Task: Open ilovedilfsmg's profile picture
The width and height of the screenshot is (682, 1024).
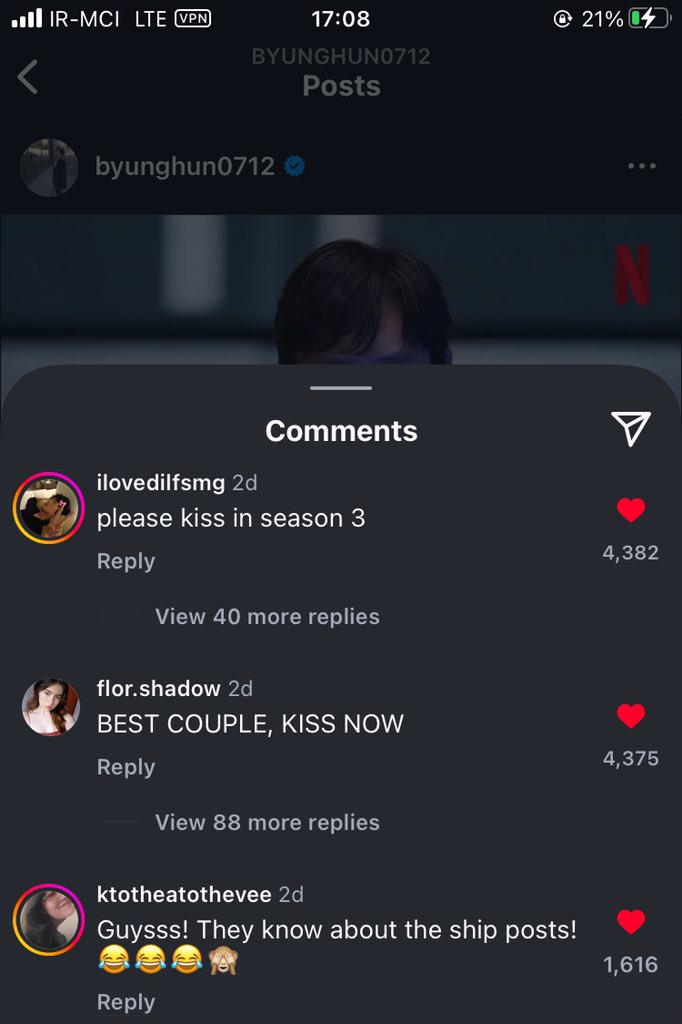Action: click(x=48, y=507)
